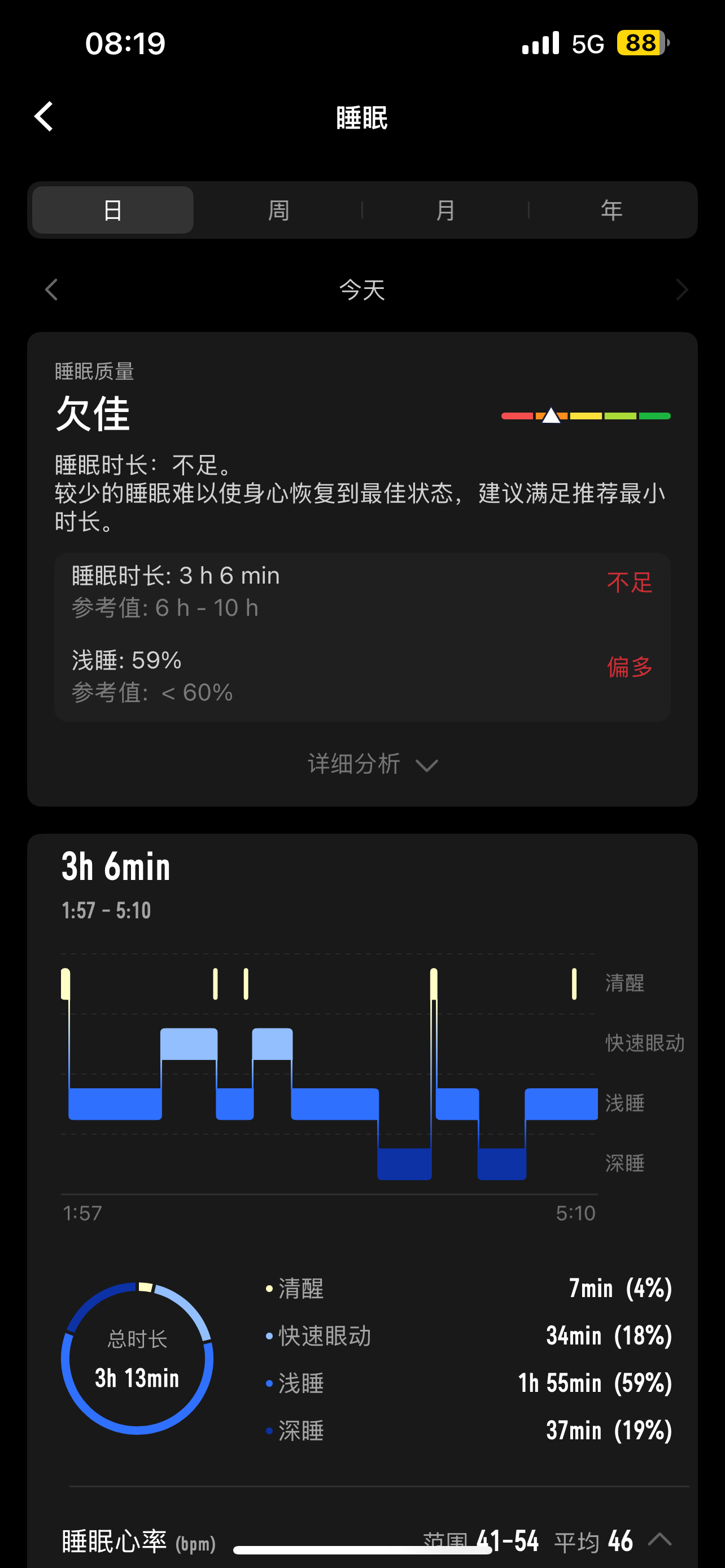Switch to the 年 view
Viewport: 725px width, 1568px height.
click(612, 210)
